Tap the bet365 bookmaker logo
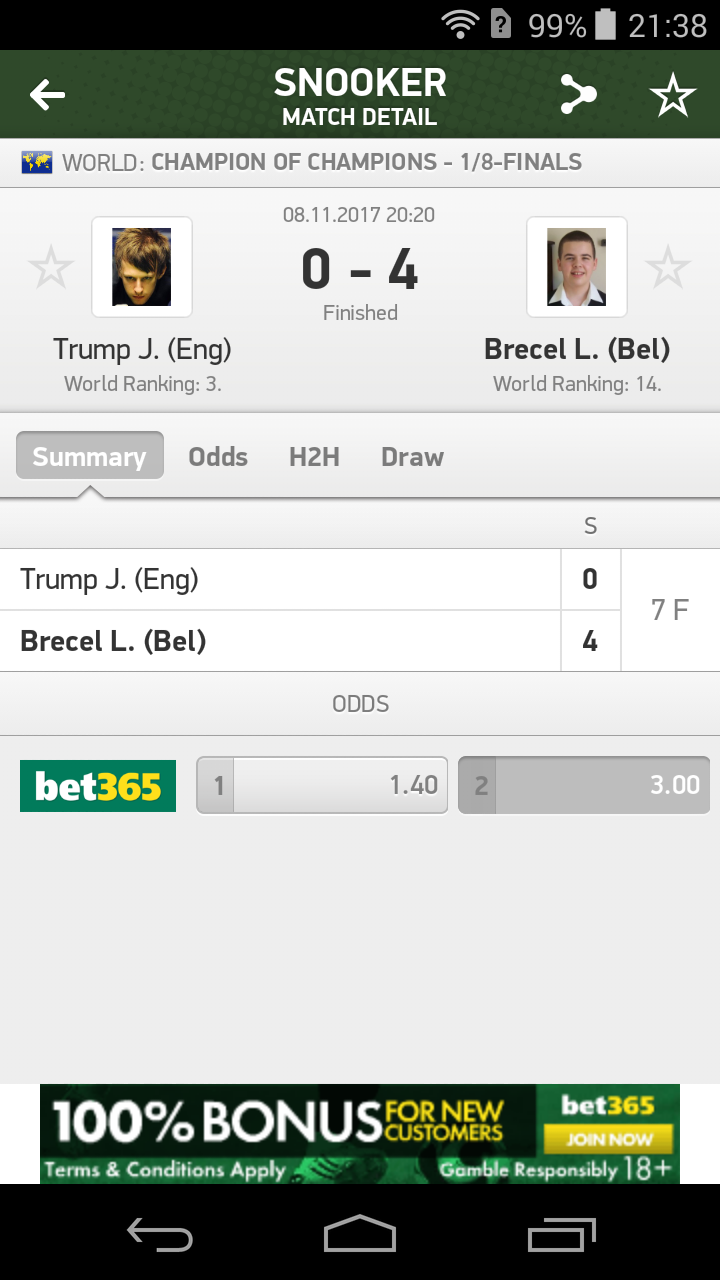The image size is (720, 1280). [x=98, y=786]
